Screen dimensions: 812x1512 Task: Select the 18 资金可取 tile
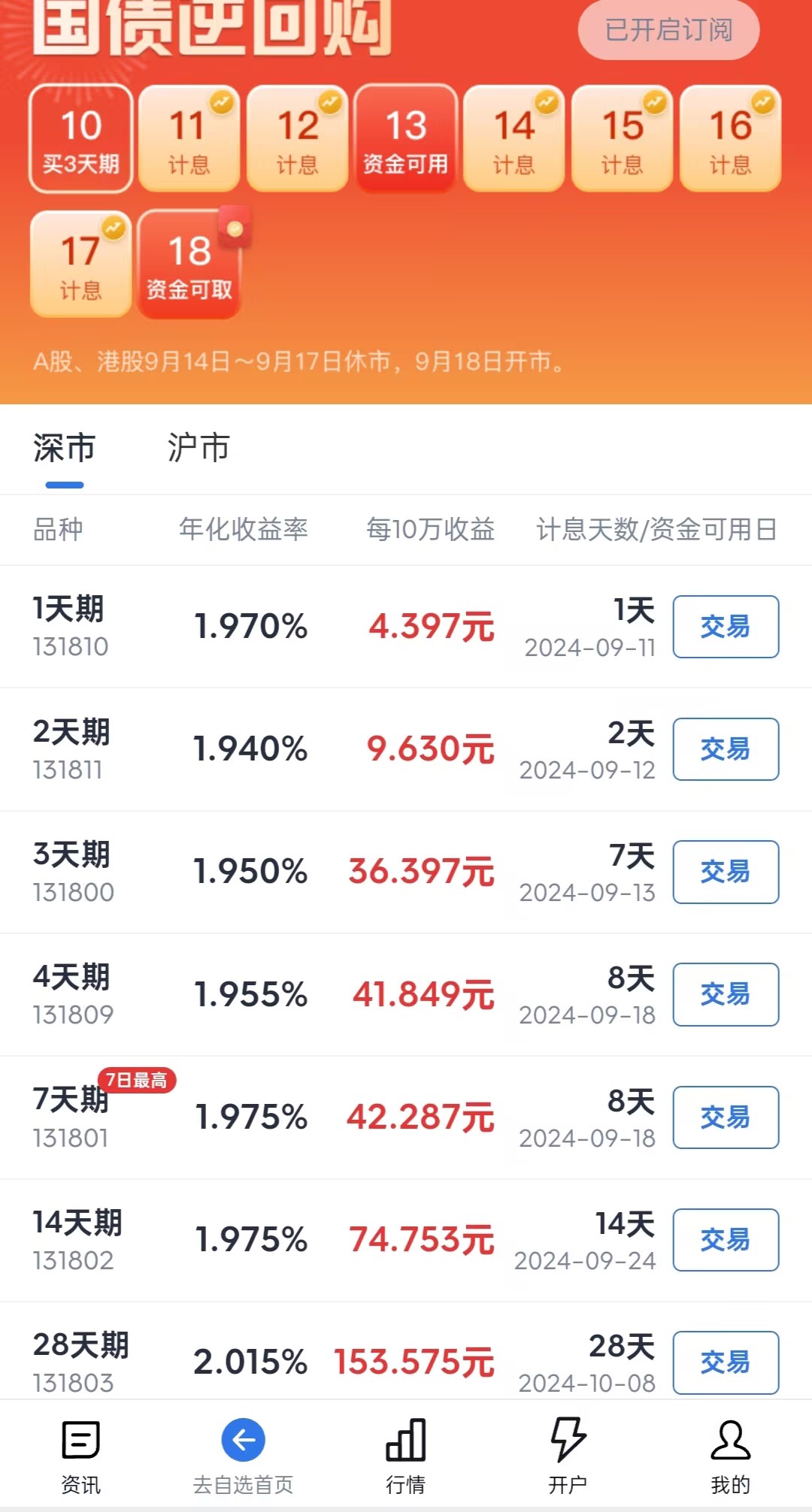pos(189,265)
